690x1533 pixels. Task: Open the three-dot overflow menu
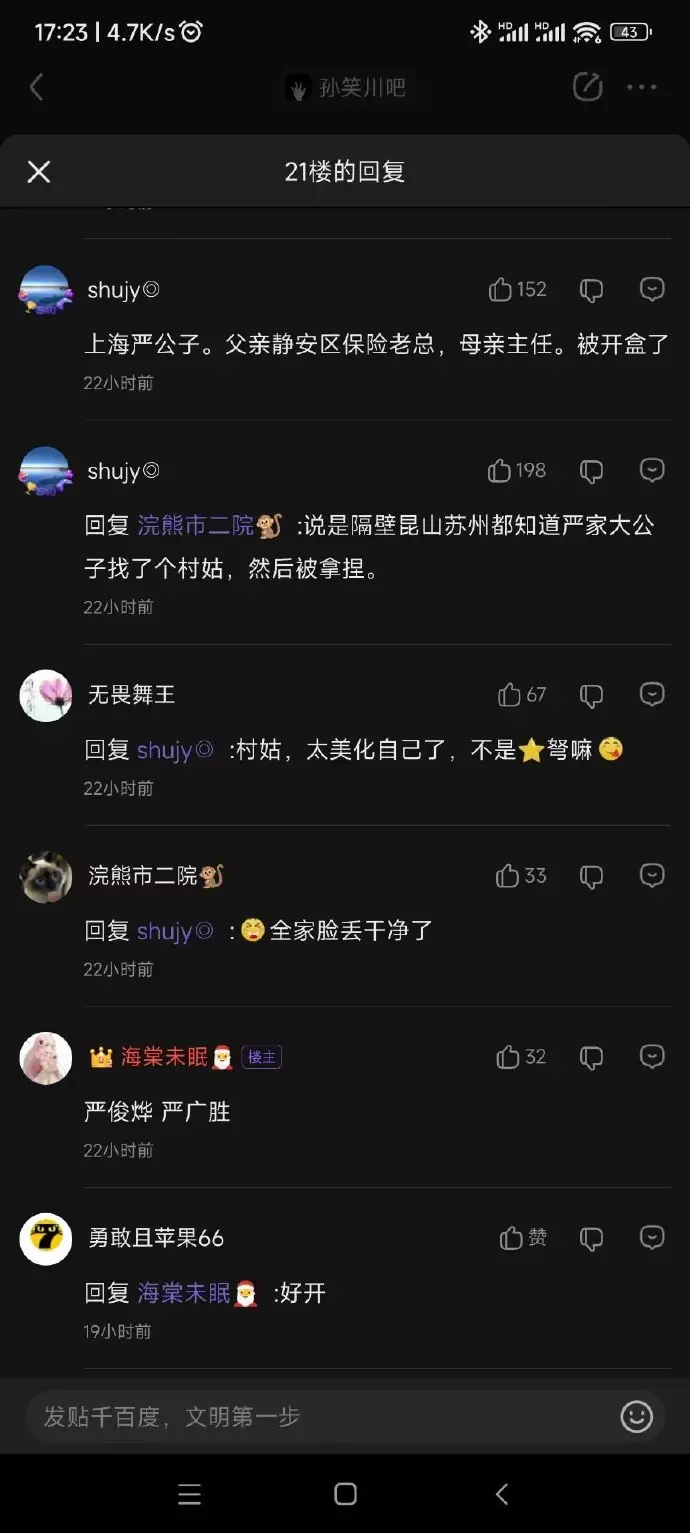641,88
